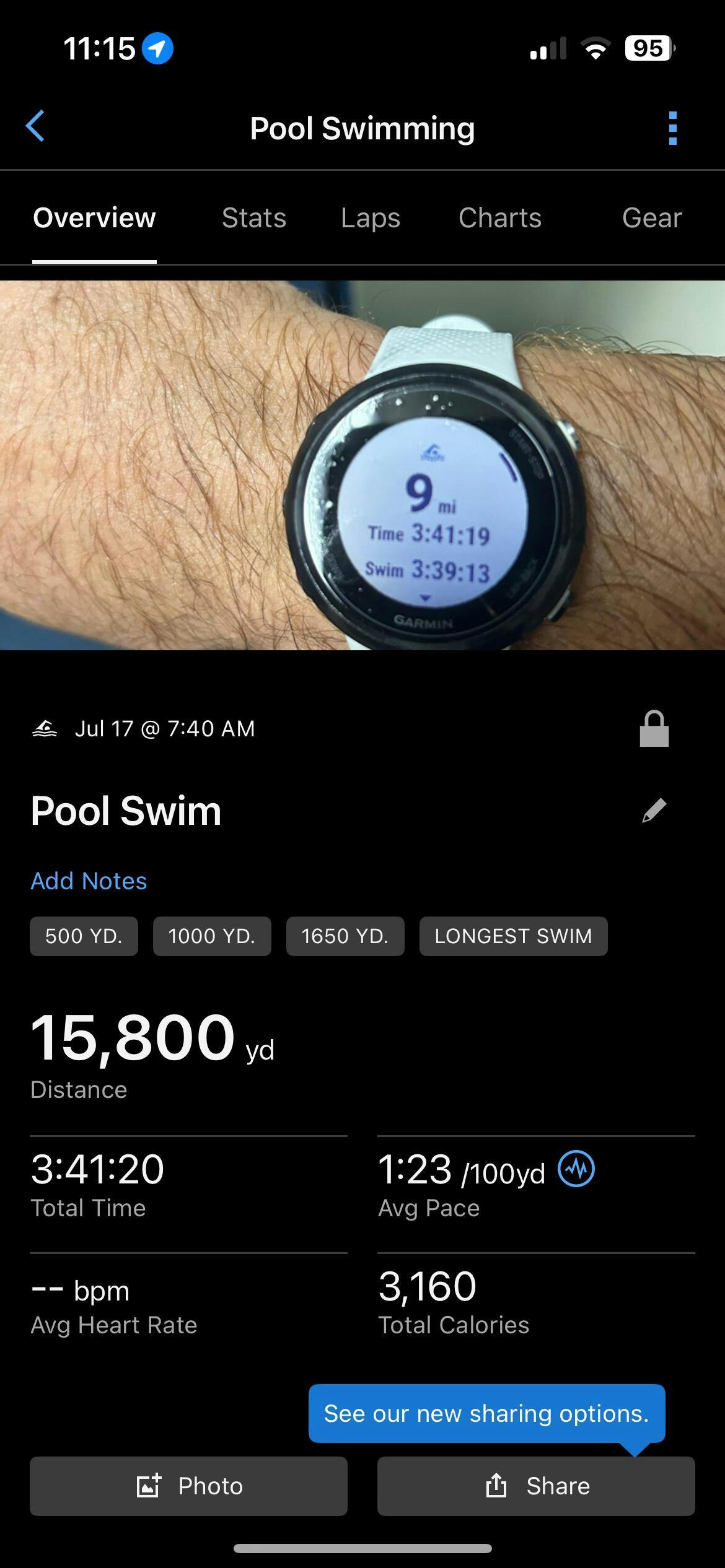Select the 1650 YD. record chip
This screenshot has width=725, height=1568.
[345, 936]
